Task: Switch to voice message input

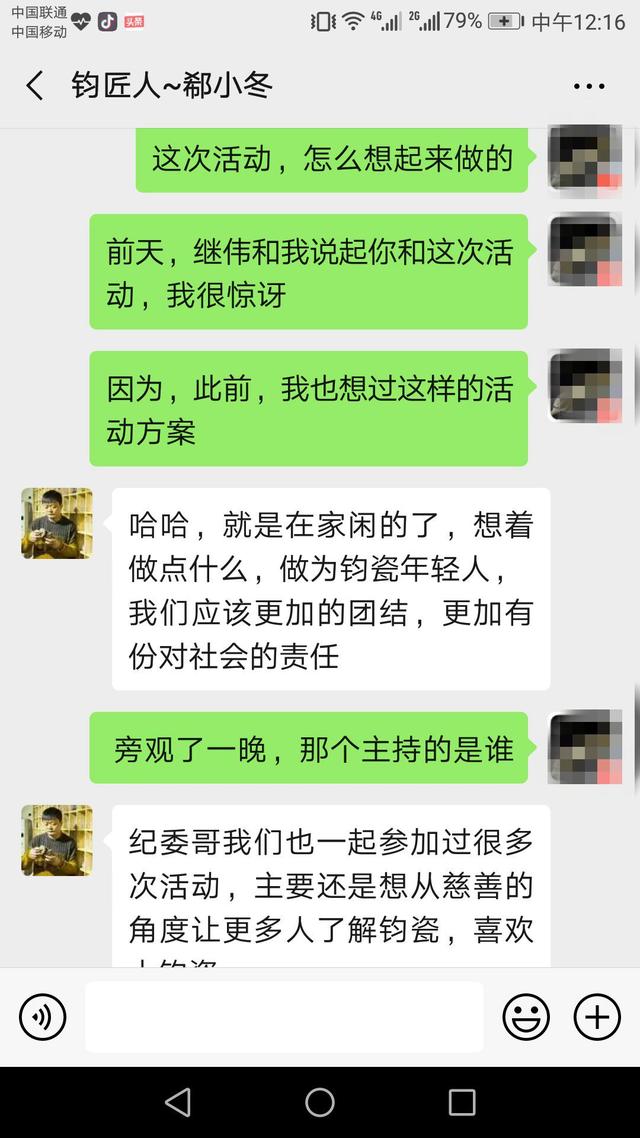Action: pos(42,1017)
